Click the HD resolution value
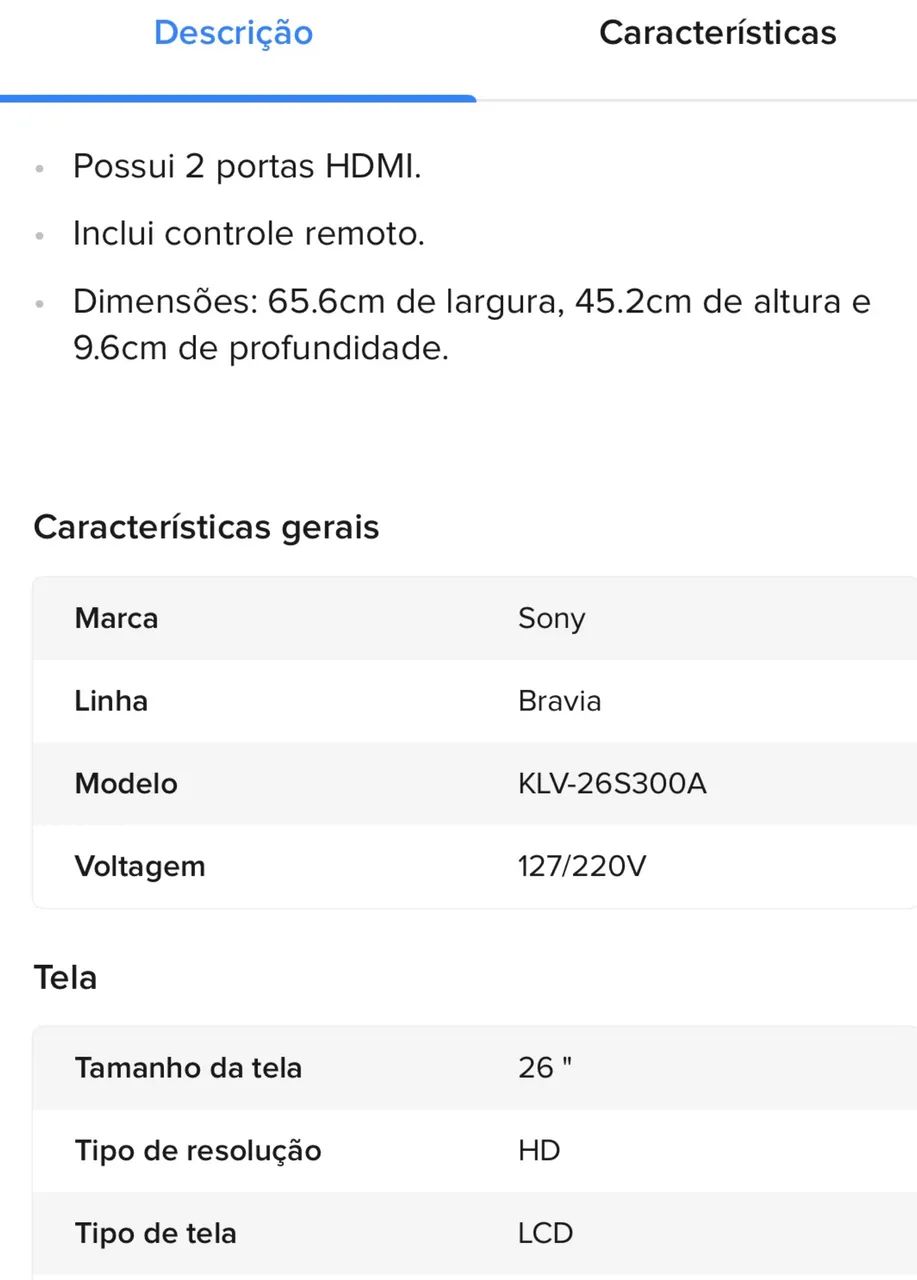Viewport: 917px width, 1280px height. [x=538, y=1150]
